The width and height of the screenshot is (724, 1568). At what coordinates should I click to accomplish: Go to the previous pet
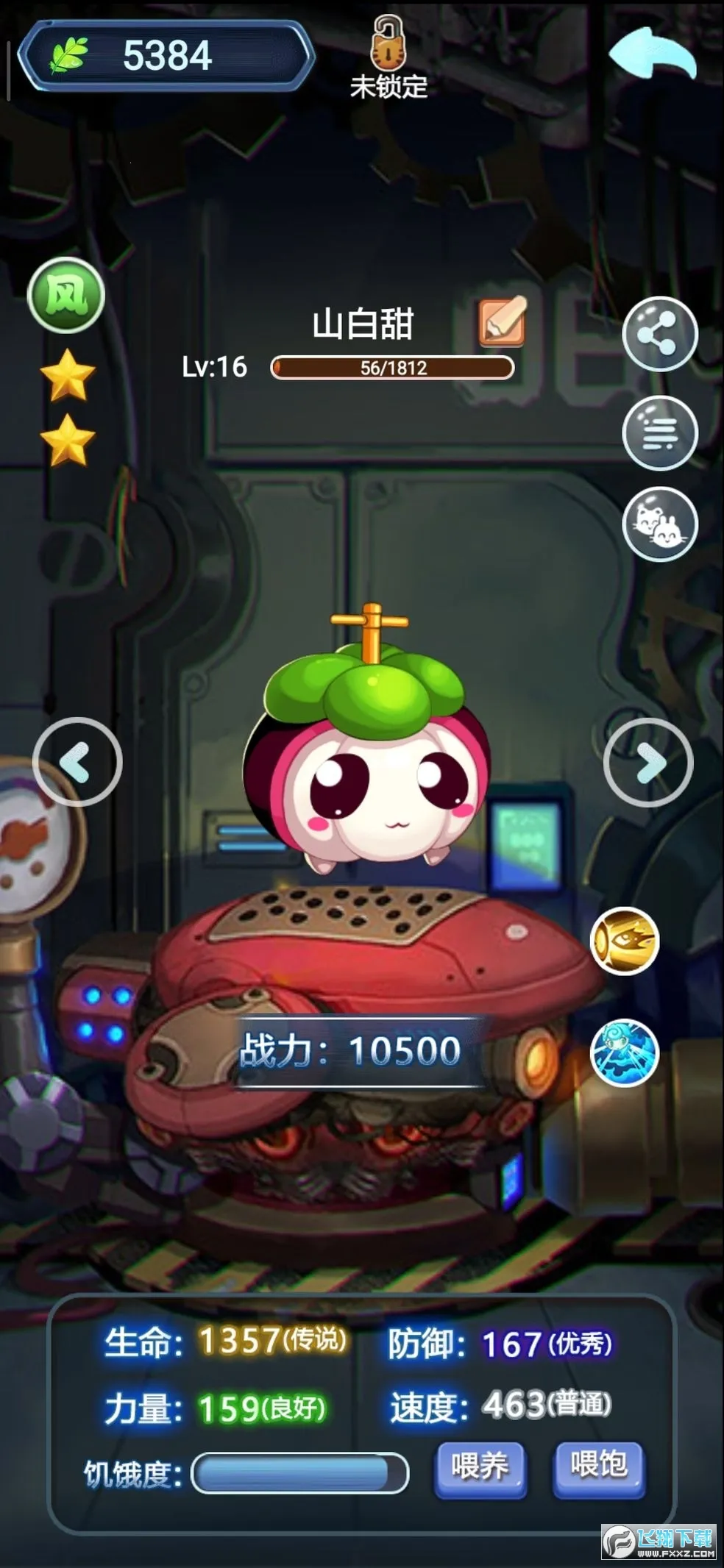pyautogui.click(x=77, y=762)
